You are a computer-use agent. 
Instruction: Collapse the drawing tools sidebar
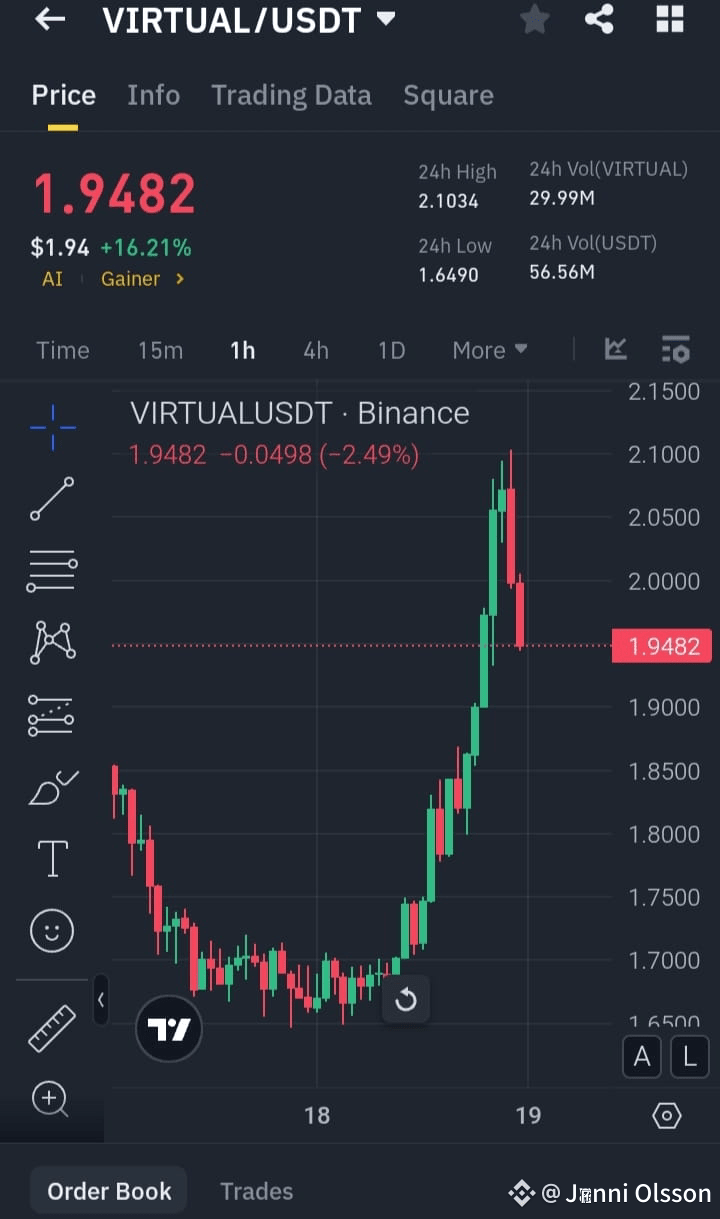click(x=101, y=999)
